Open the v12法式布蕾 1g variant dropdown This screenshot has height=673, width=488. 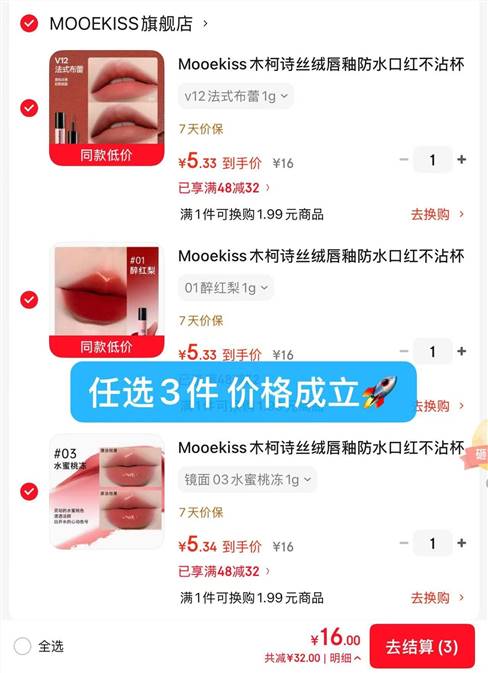[x=236, y=96]
